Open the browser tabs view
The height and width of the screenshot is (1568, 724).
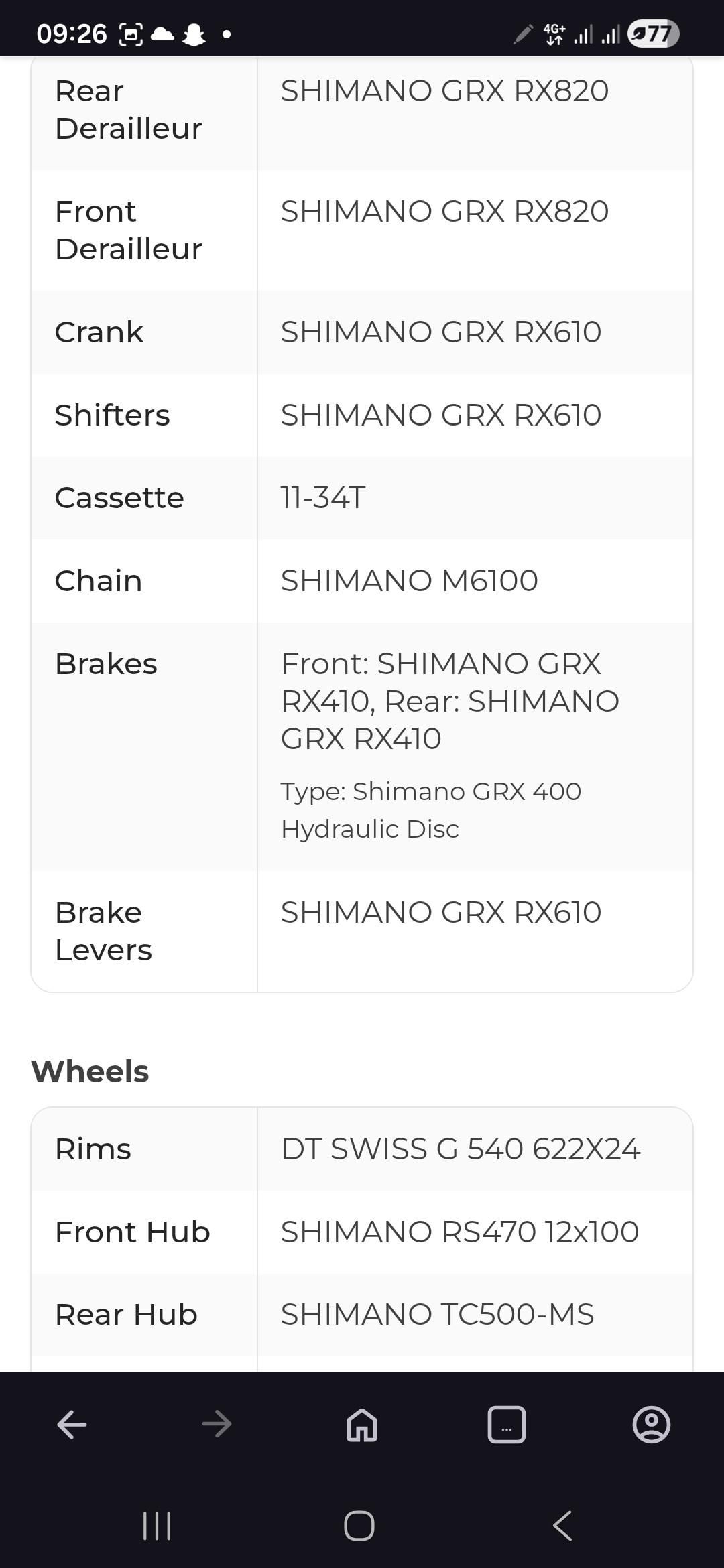(506, 1424)
